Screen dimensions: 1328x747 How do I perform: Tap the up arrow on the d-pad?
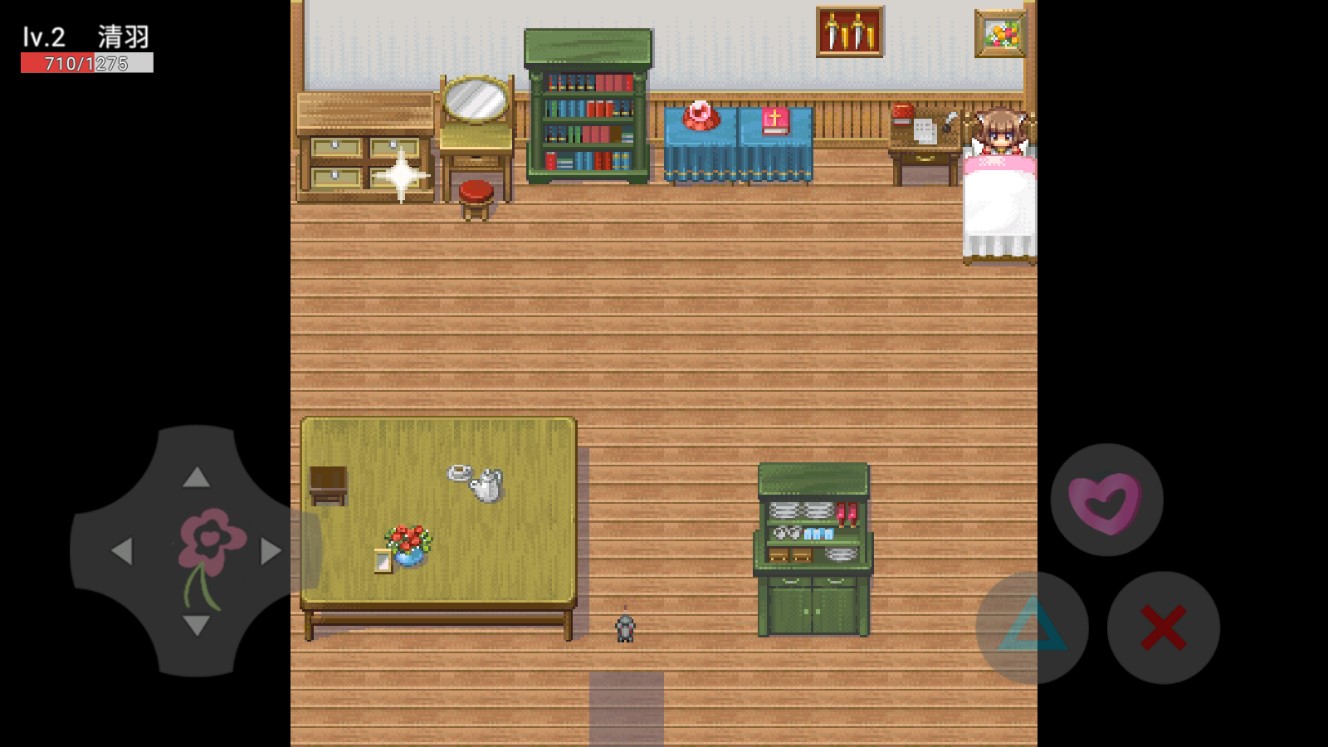(x=196, y=477)
